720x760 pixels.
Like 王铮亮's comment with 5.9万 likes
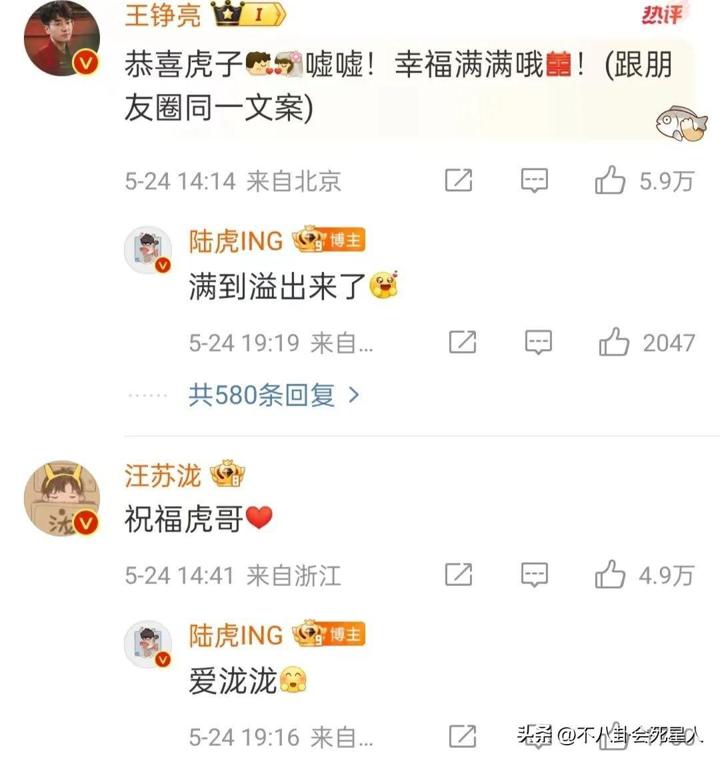[610, 180]
